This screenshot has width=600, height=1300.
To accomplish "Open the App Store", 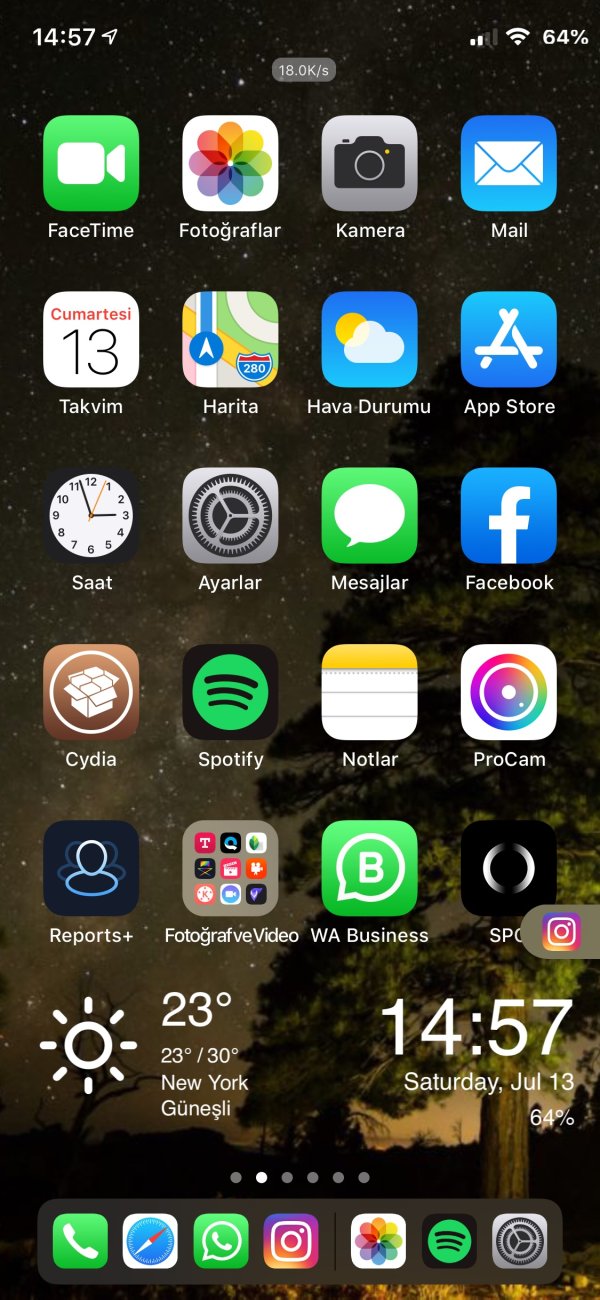I will point(508,340).
